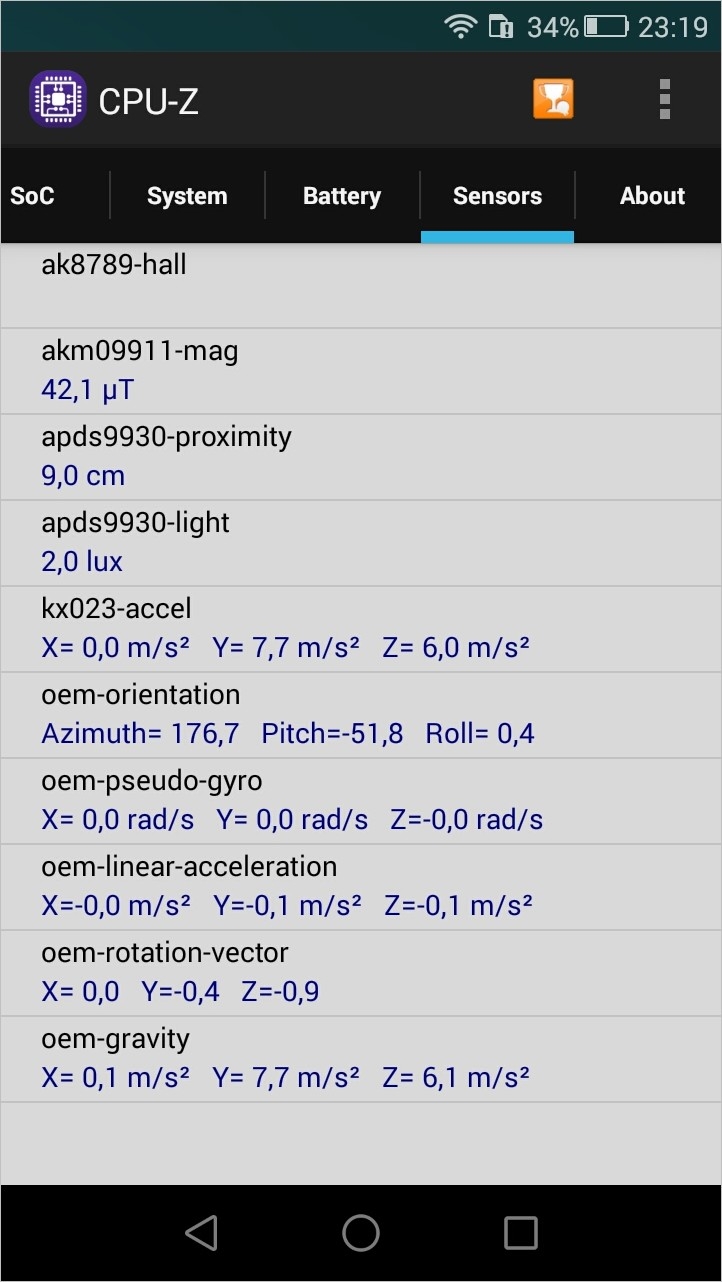The width and height of the screenshot is (722, 1282).
Task: Go to the About tab
Action: [x=652, y=196]
